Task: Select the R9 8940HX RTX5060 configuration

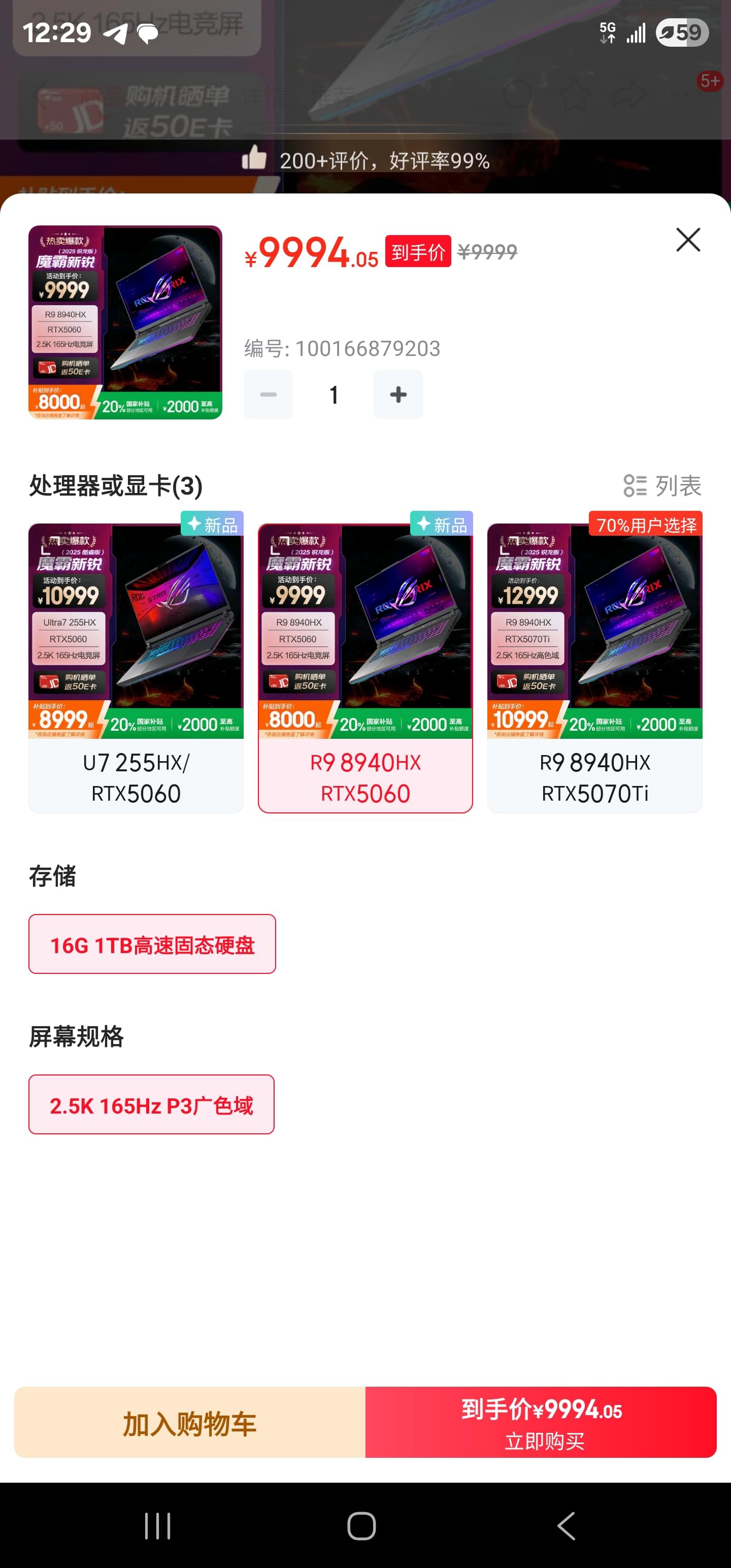Action: pos(365,668)
